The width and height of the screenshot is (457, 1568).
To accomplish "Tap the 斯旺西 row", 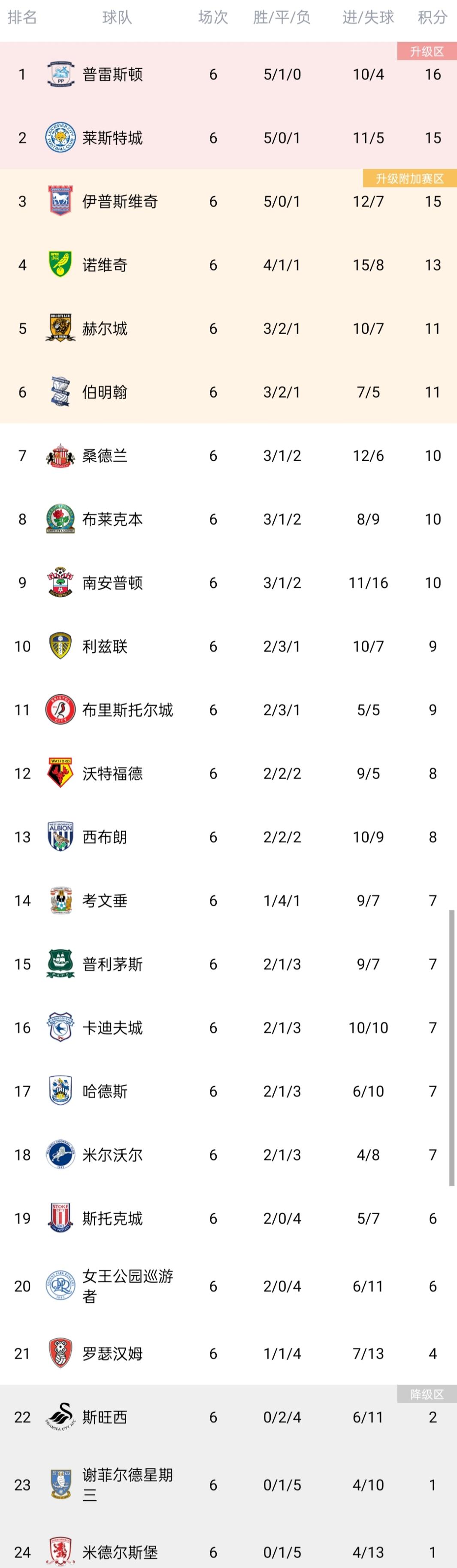I will click(x=228, y=1418).
